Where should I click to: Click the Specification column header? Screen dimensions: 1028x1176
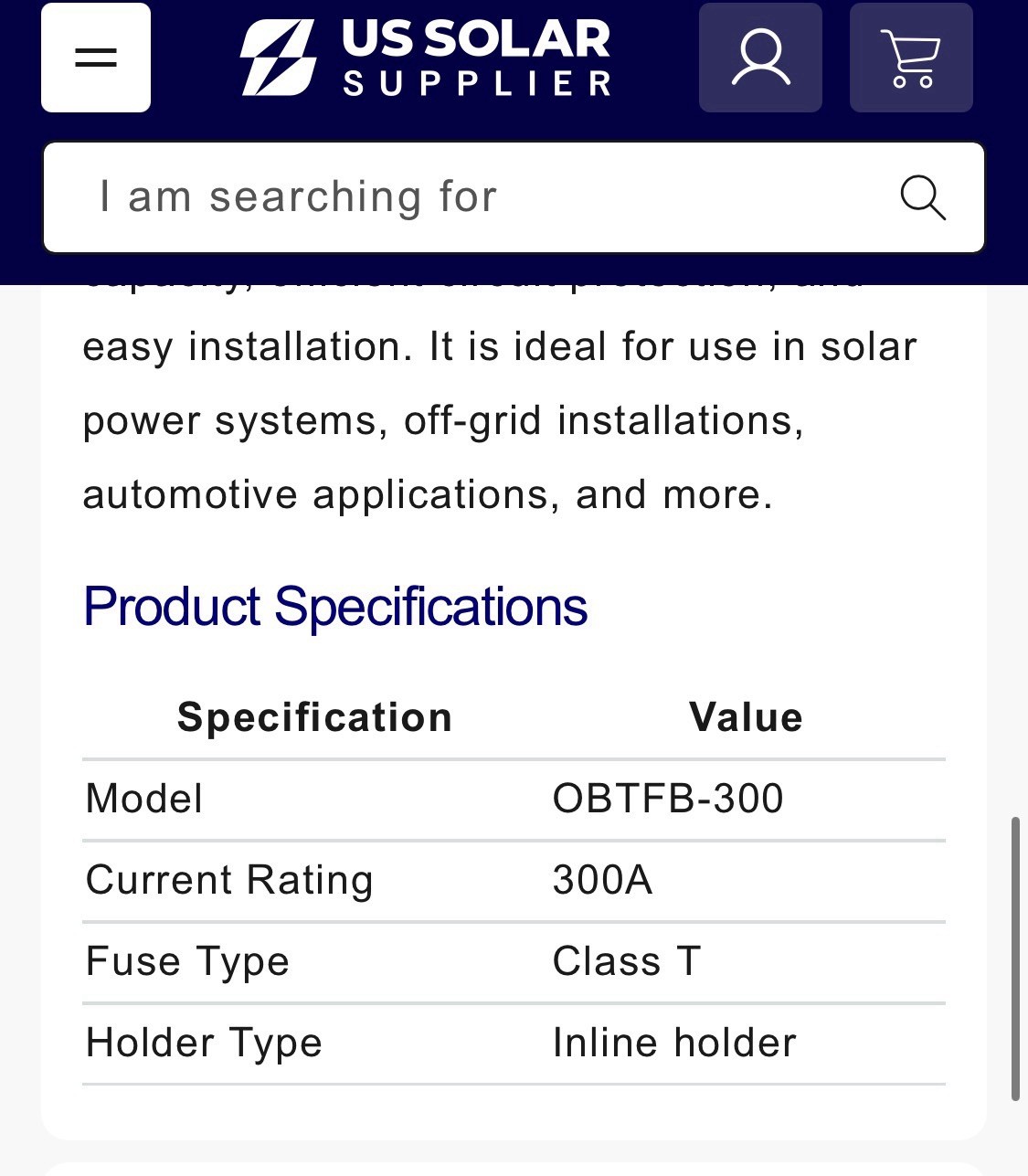point(314,716)
